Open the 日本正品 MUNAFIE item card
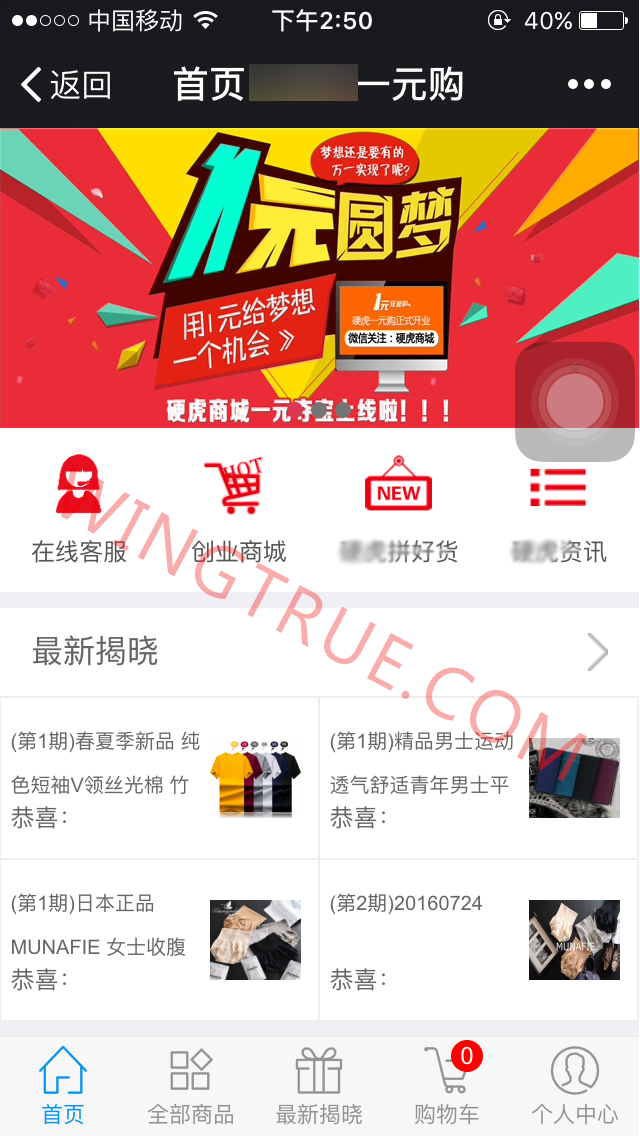This screenshot has height=1136, width=640. pyautogui.click(x=160, y=940)
